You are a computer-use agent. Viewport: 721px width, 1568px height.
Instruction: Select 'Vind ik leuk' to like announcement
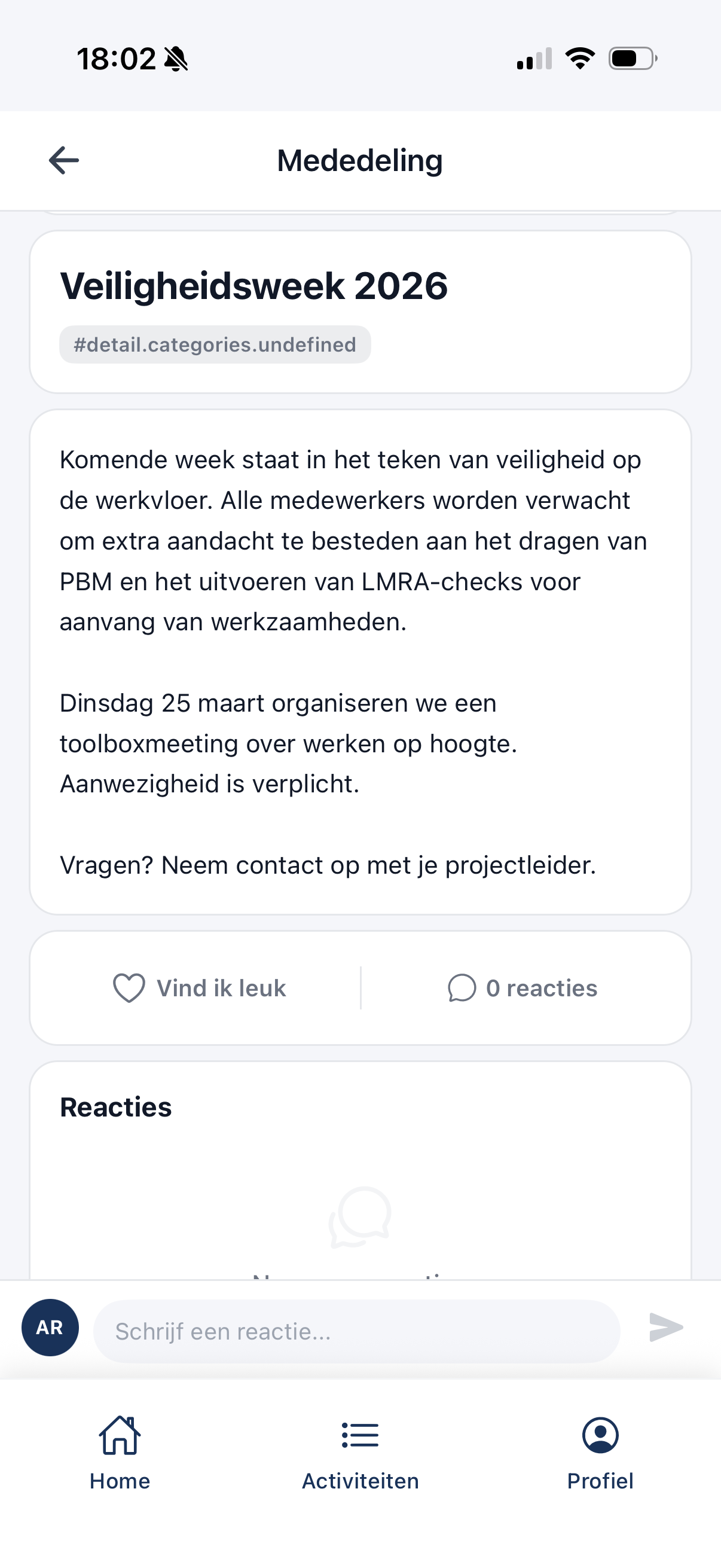(221, 987)
